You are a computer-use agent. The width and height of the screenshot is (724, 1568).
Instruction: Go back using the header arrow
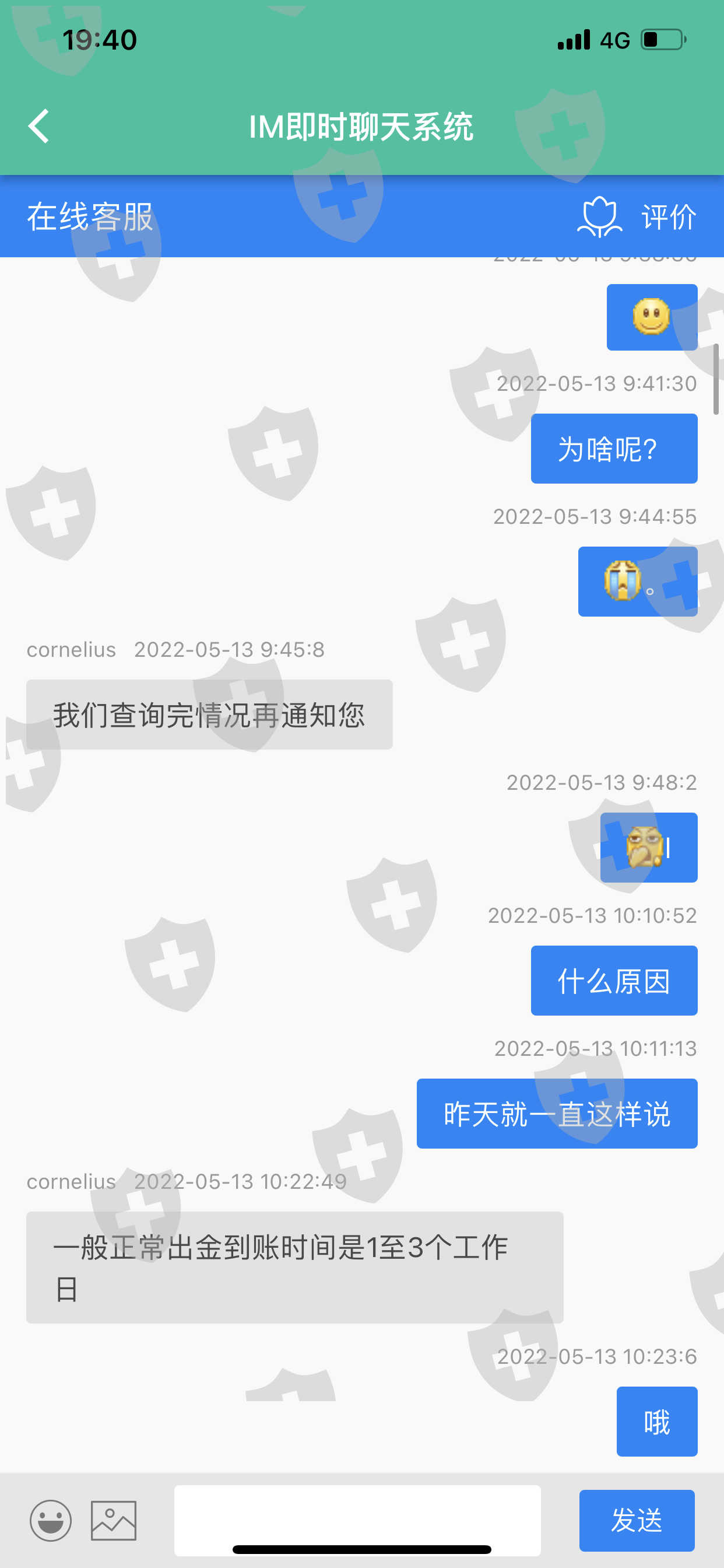point(39,127)
